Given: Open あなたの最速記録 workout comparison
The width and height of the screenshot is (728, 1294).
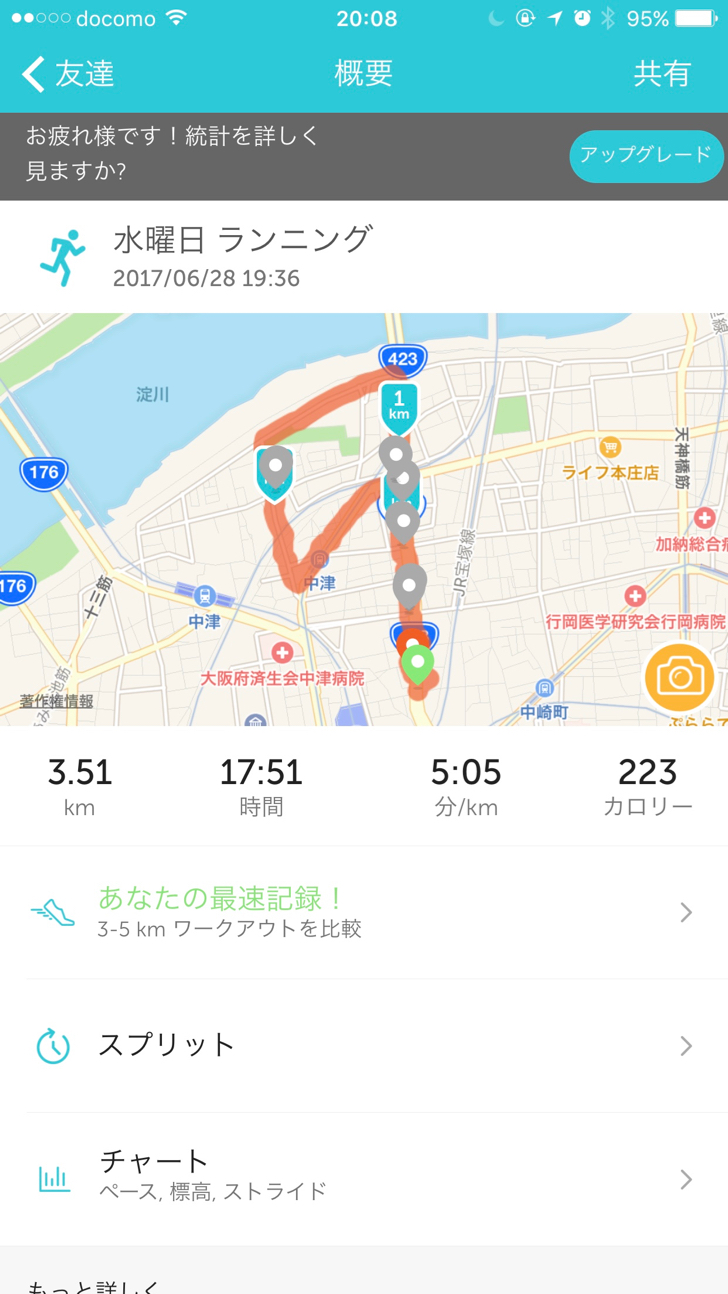Looking at the screenshot, I should pyautogui.click(x=364, y=912).
